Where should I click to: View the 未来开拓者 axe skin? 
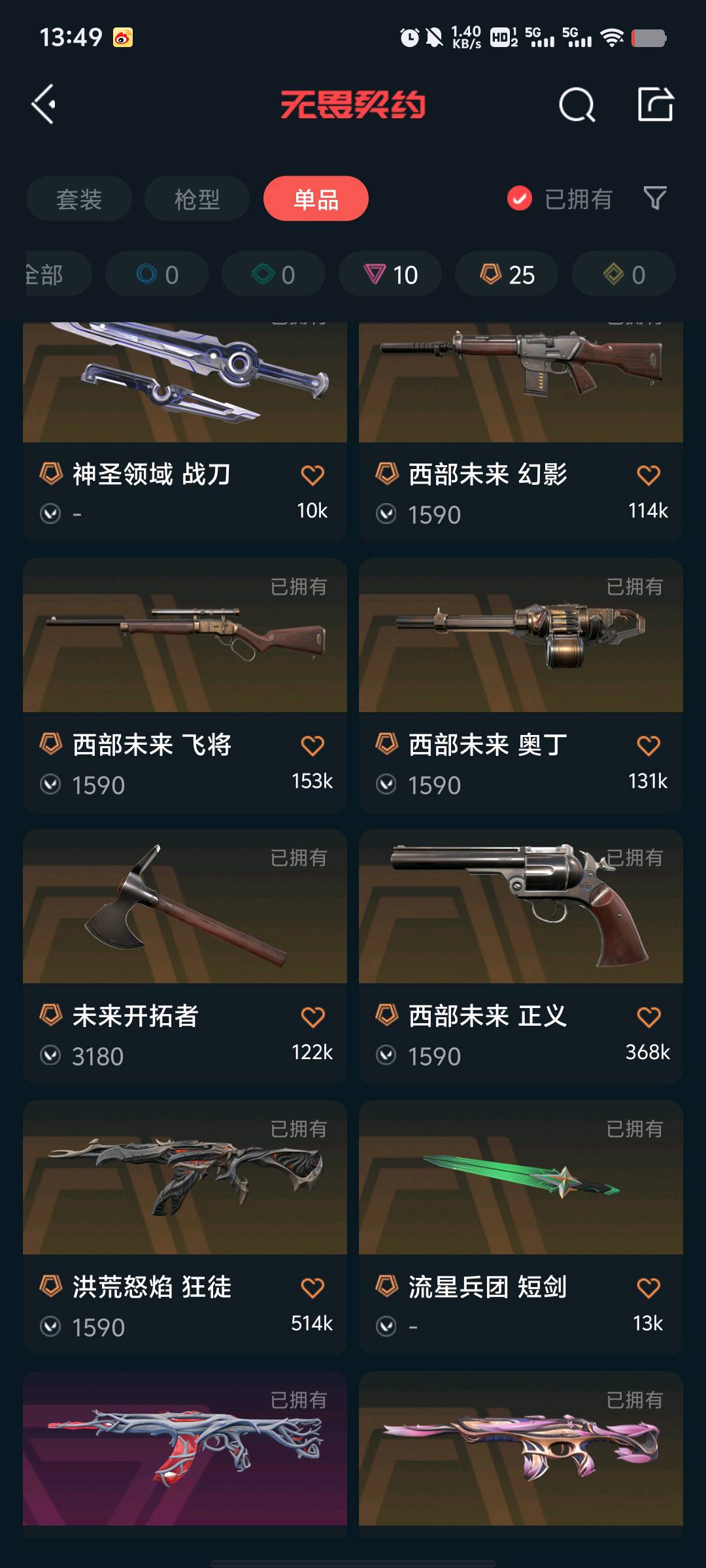pos(184,915)
